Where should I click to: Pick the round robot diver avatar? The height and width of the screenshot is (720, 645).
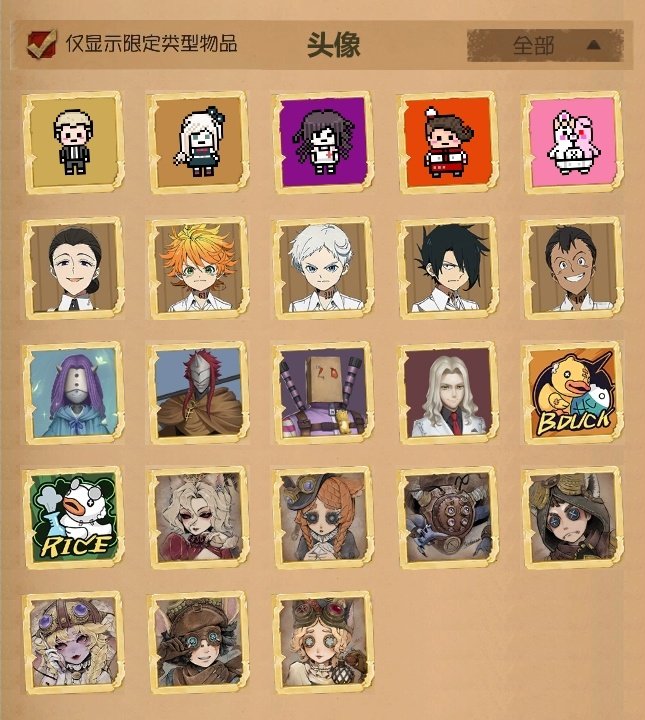pyautogui.click(x=447, y=516)
